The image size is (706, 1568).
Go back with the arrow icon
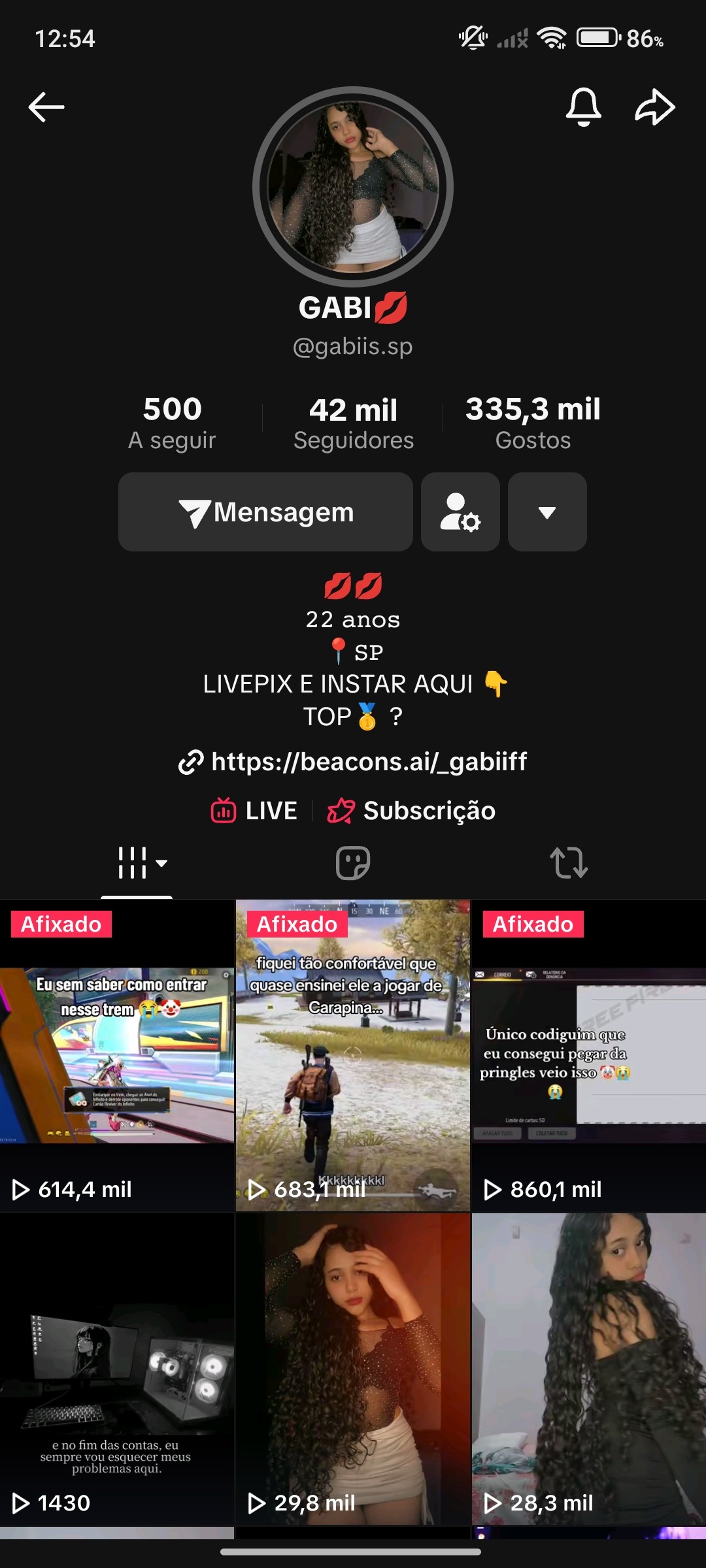click(x=46, y=107)
